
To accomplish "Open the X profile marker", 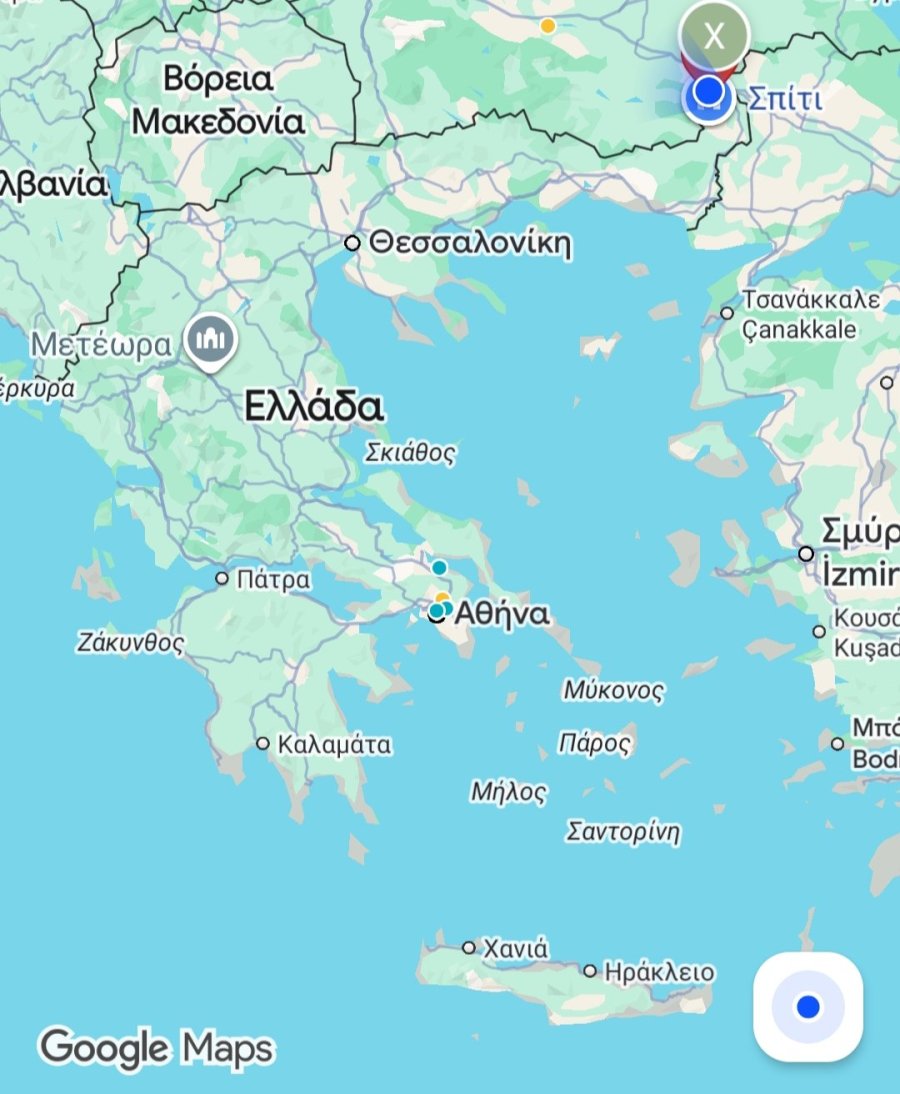I will 714,36.
